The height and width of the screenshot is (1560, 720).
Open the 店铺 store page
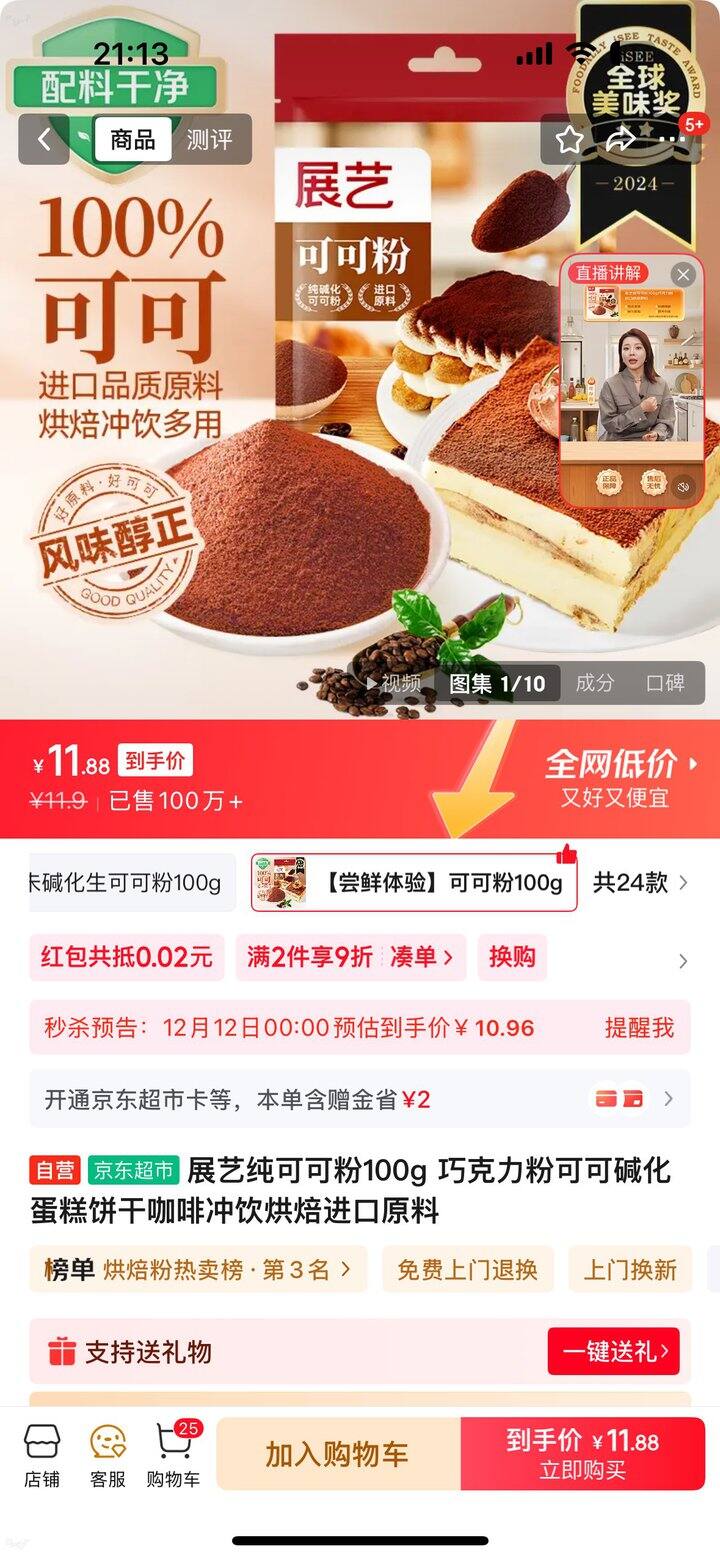point(42,1455)
